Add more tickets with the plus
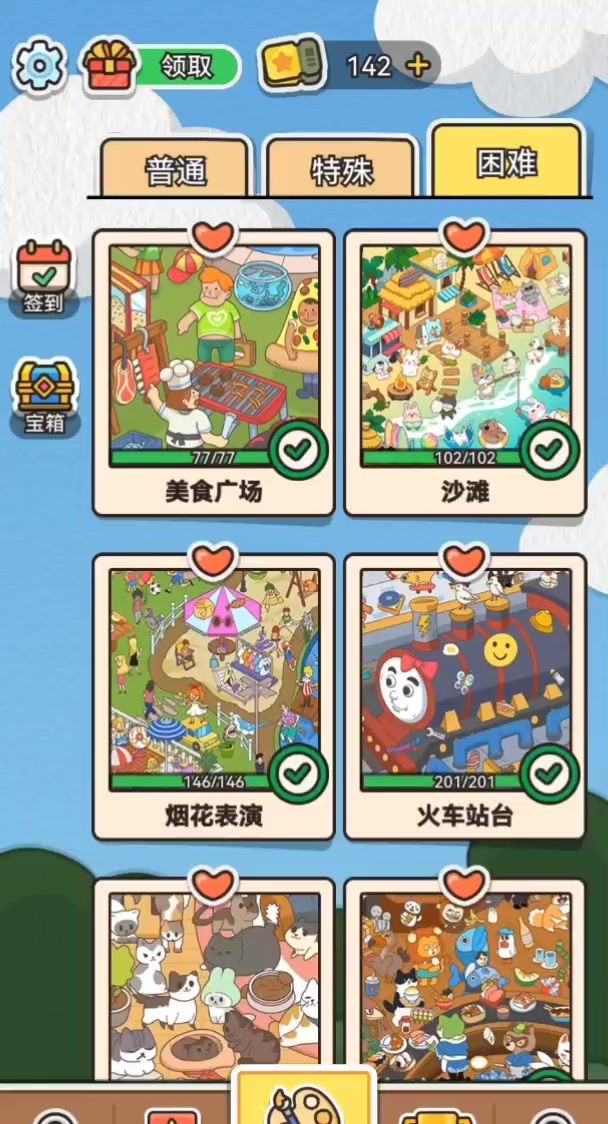 (419, 66)
